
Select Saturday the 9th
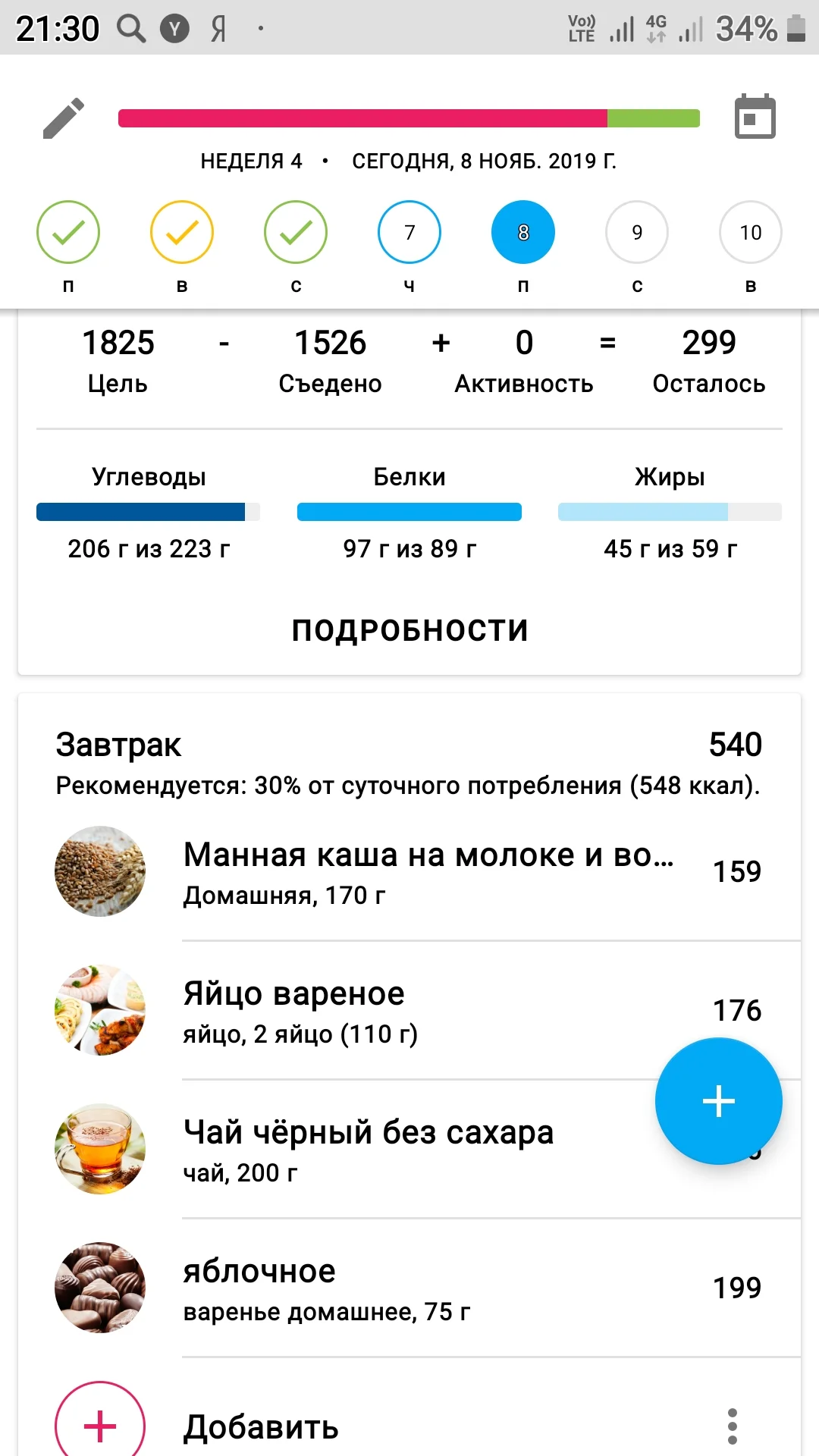coord(637,232)
